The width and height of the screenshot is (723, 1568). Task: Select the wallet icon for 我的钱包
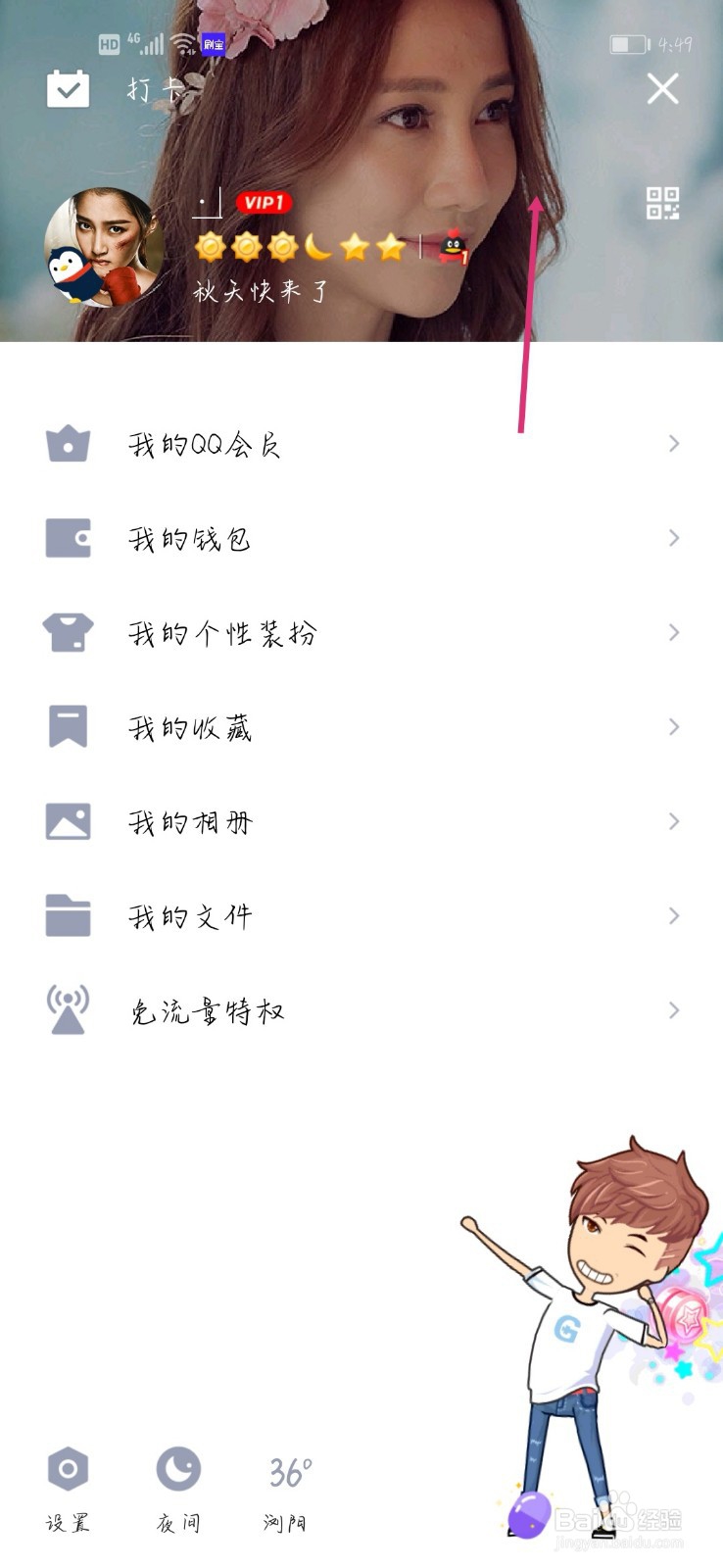[x=67, y=538]
